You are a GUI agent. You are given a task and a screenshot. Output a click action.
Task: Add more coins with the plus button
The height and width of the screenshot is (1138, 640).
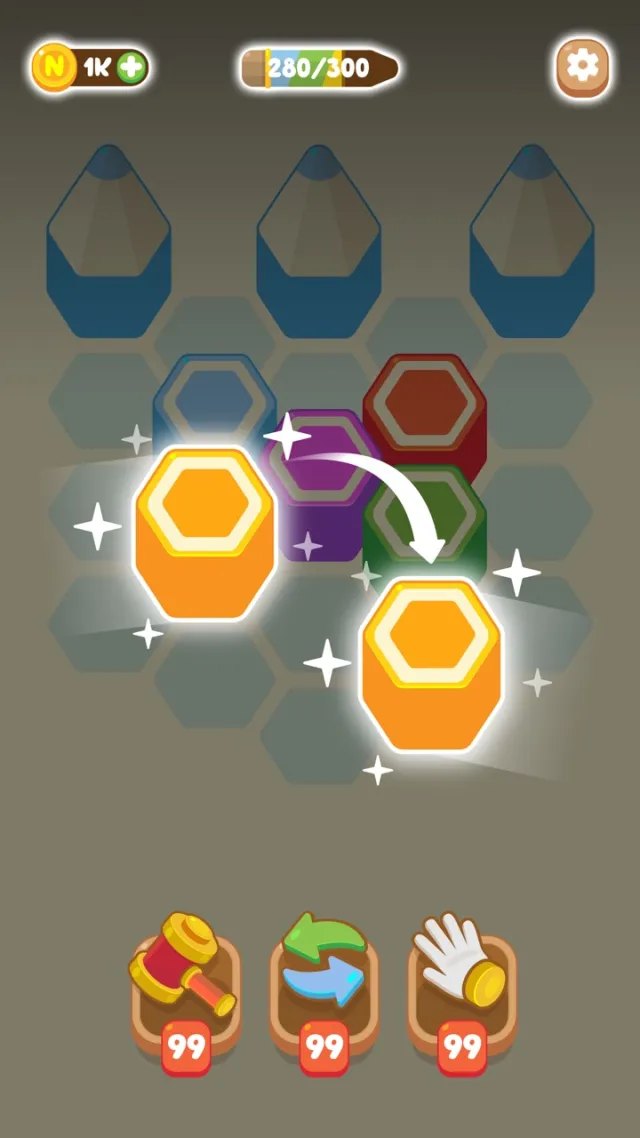(x=130, y=67)
